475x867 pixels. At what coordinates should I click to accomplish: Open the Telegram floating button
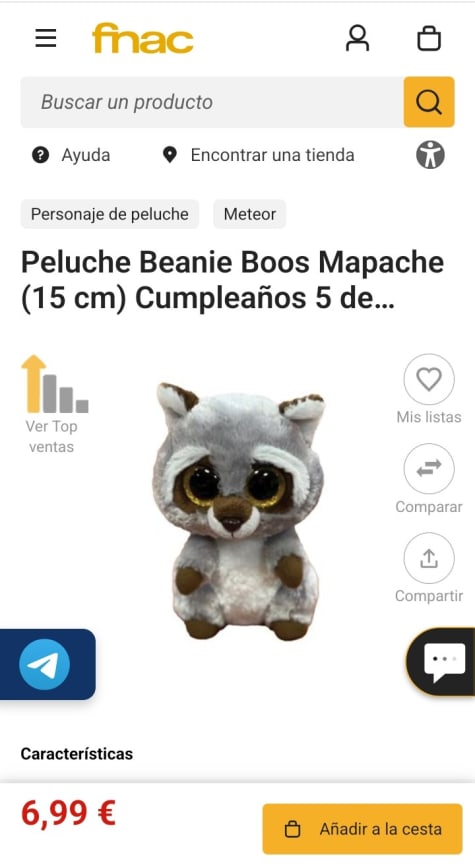[45, 664]
